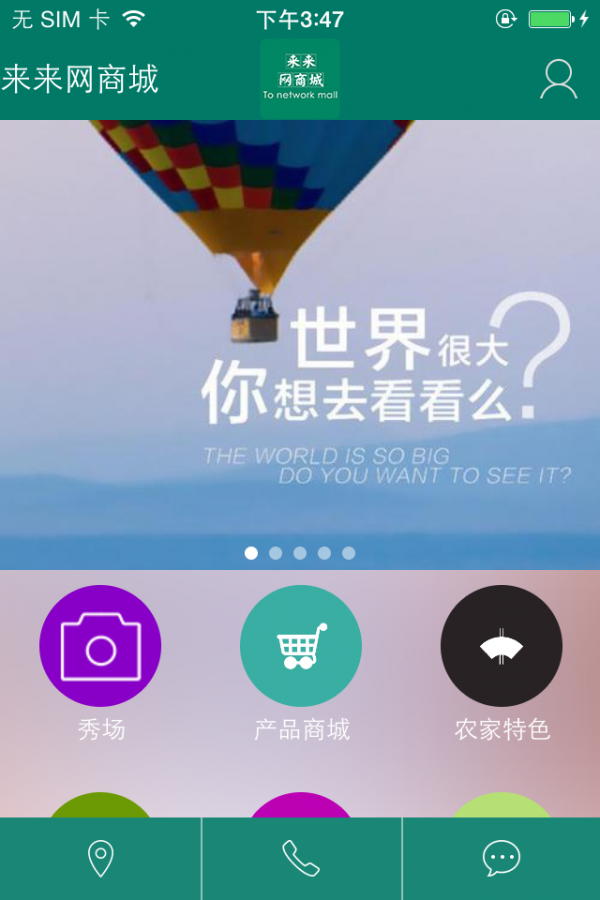
Task: Open the chat message bubble
Action: point(501,859)
